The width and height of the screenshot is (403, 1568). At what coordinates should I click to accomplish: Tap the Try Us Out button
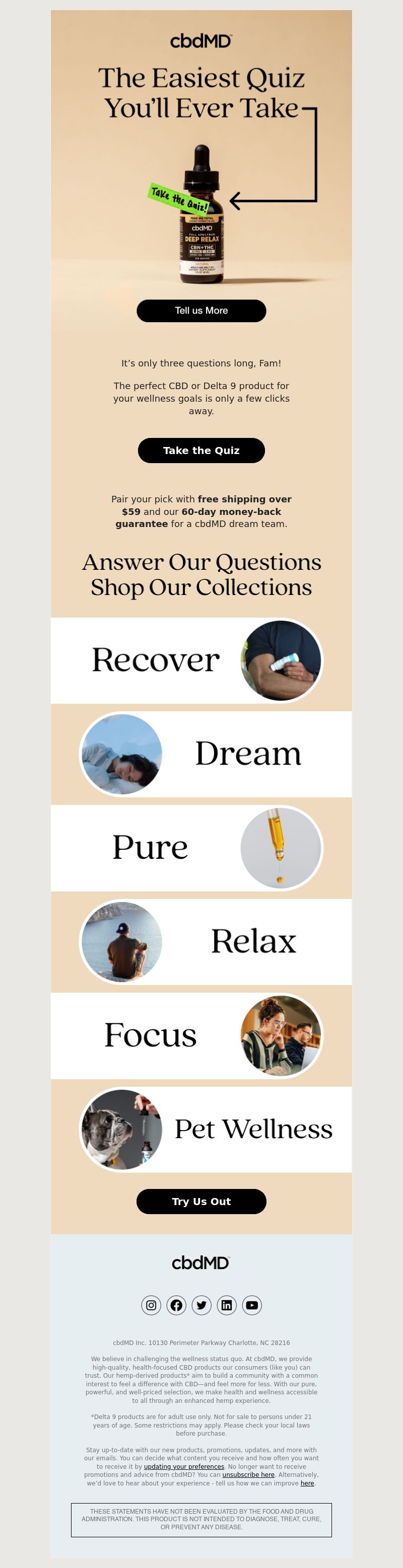(x=201, y=1201)
